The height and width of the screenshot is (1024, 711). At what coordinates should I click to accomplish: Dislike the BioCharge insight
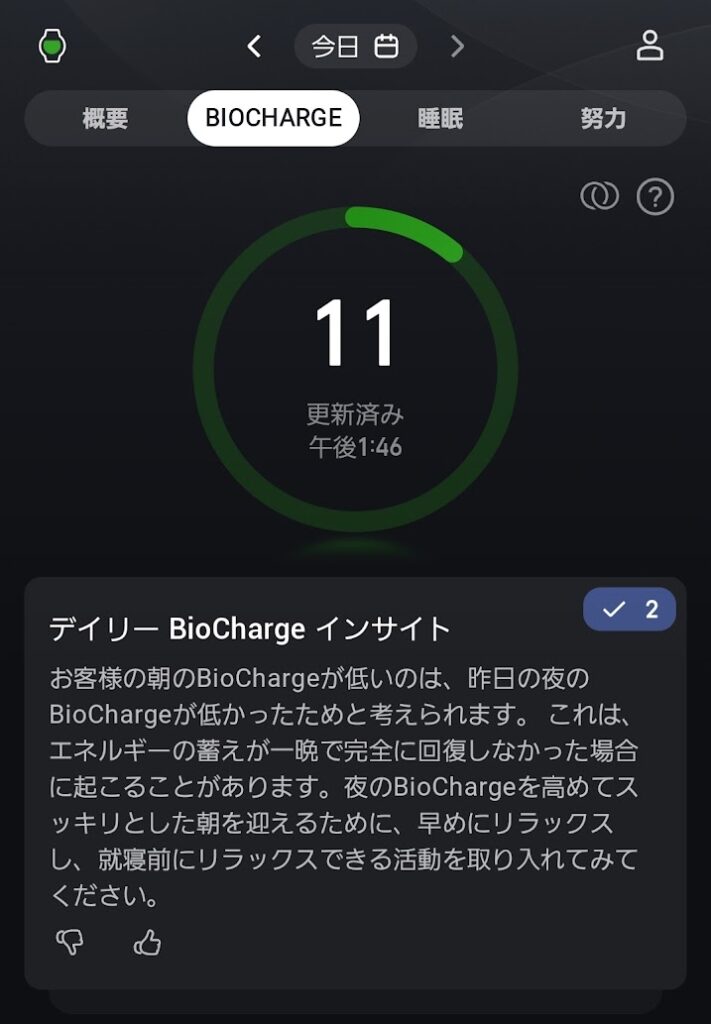point(70,942)
